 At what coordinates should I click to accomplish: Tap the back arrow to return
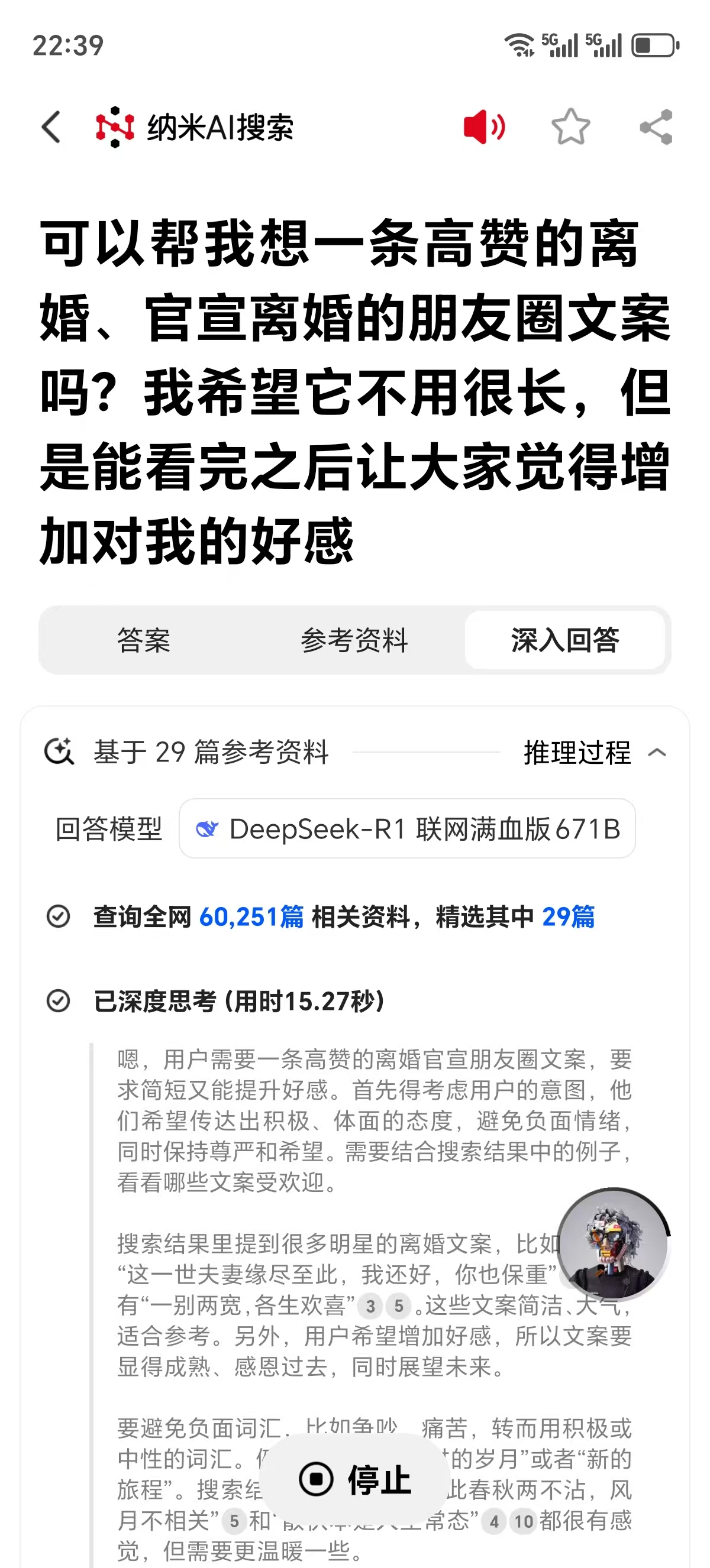pyautogui.click(x=51, y=127)
